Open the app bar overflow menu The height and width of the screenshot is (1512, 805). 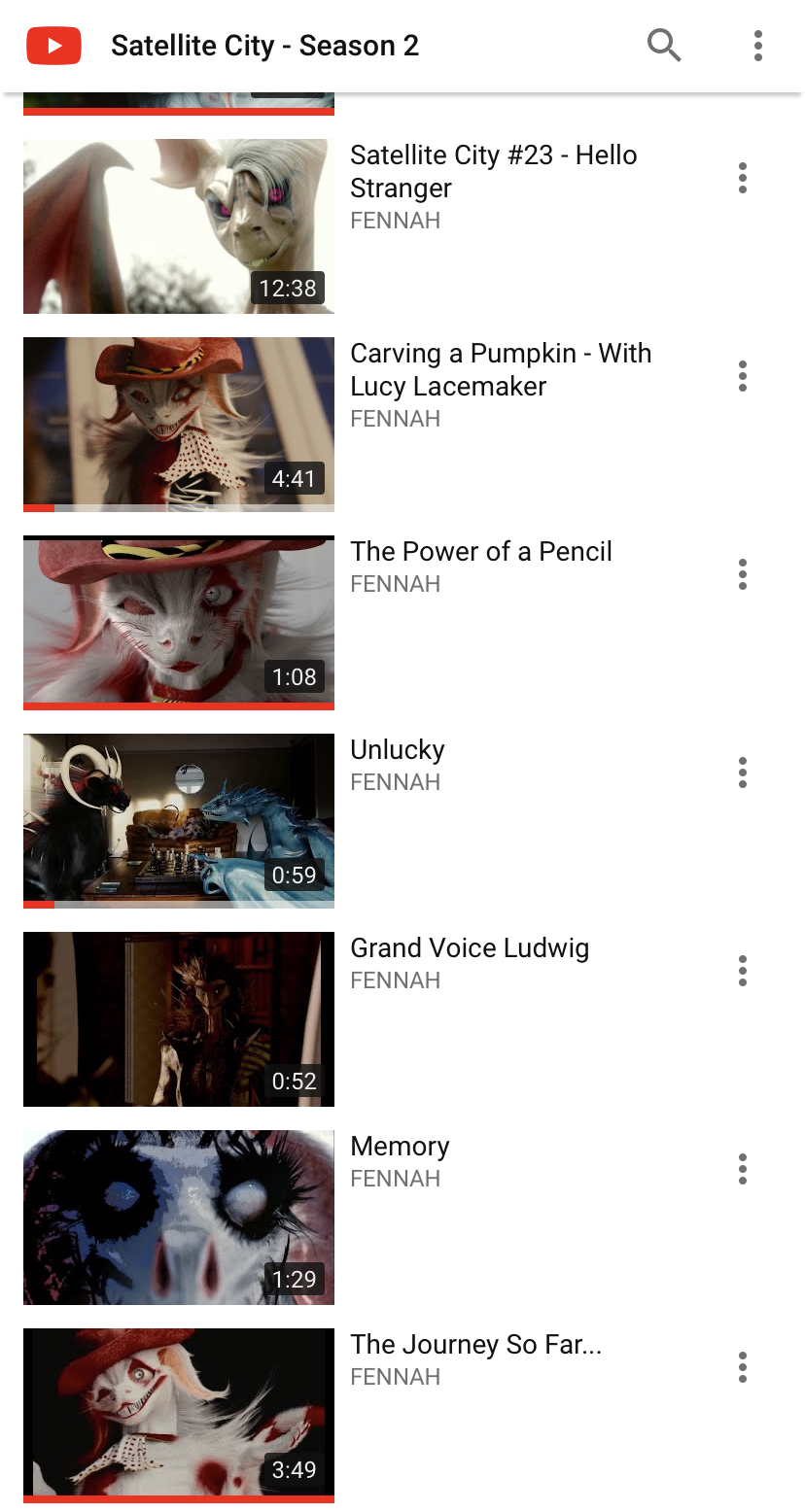click(x=758, y=46)
